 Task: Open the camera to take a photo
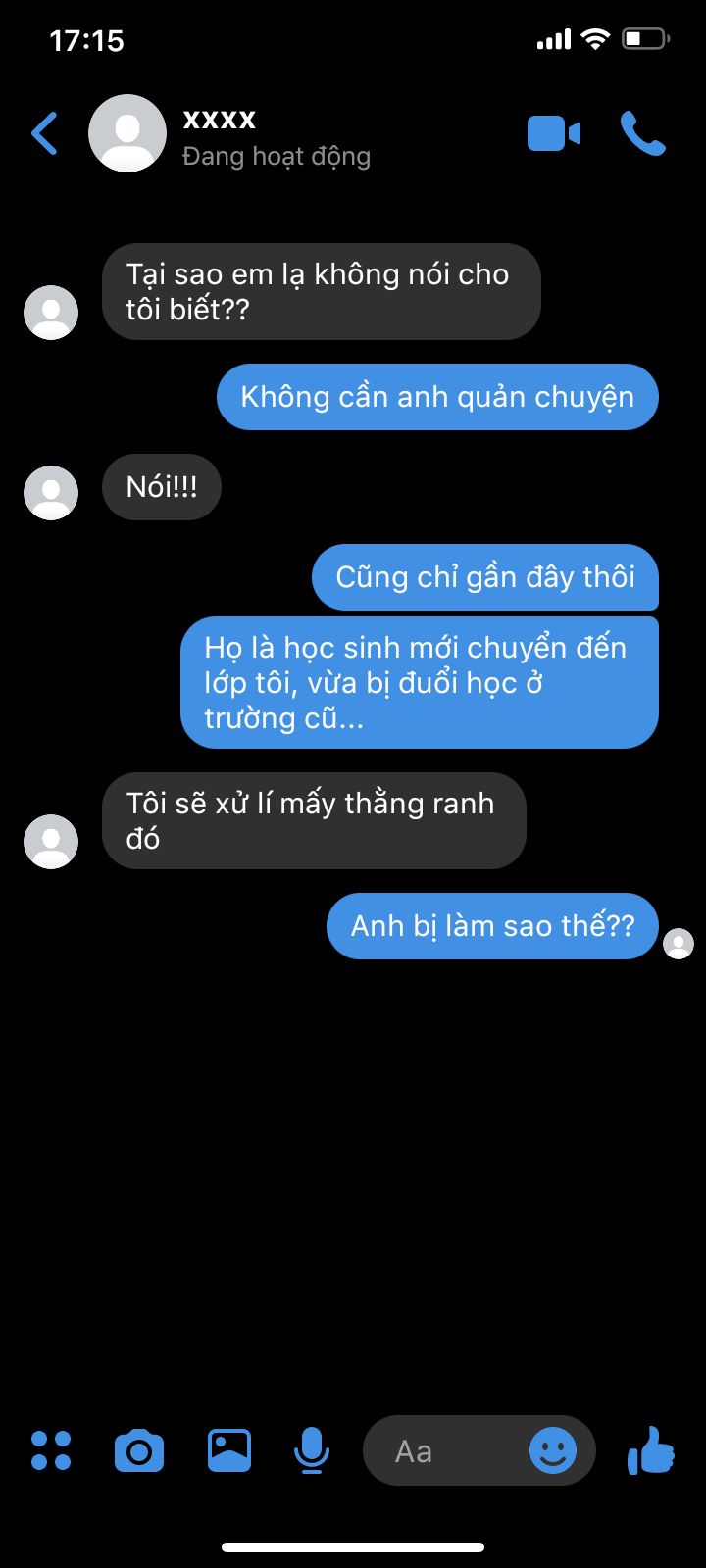(139, 1450)
